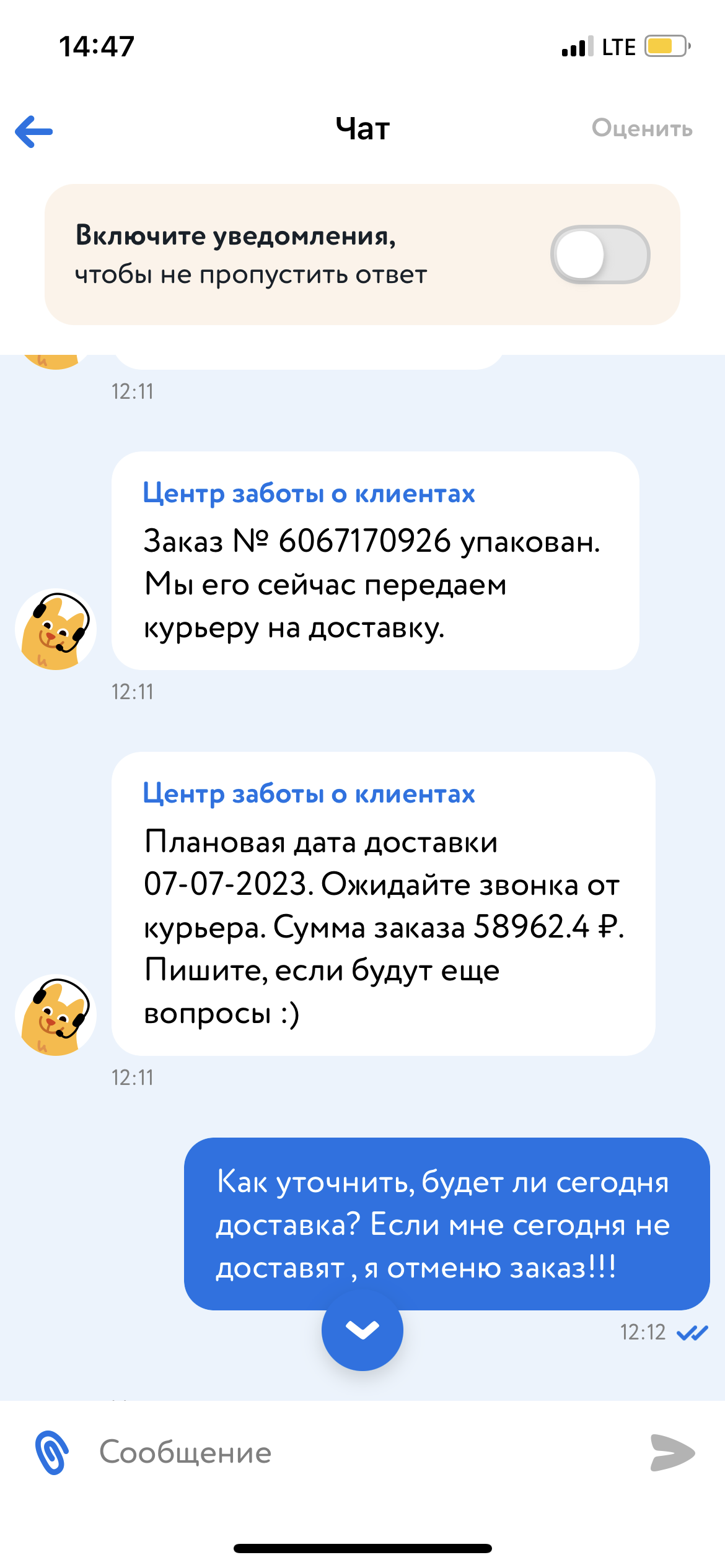Tap the send arrow icon
This screenshot has height=1568, width=725.
672,1452
